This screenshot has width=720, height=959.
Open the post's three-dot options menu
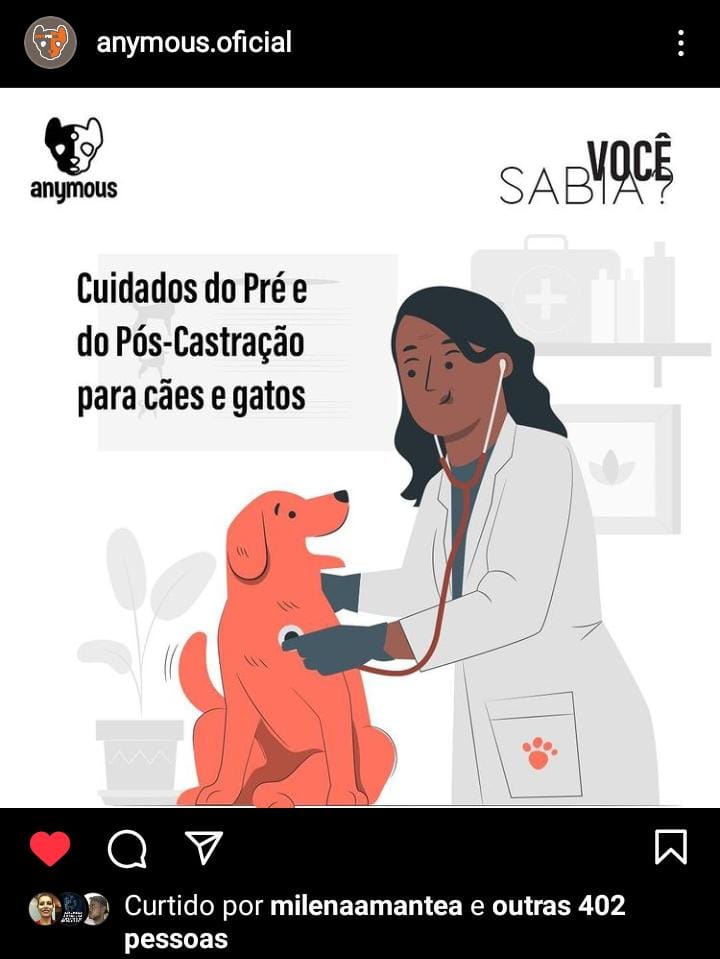pyautogui.click(x=681, y=43)
